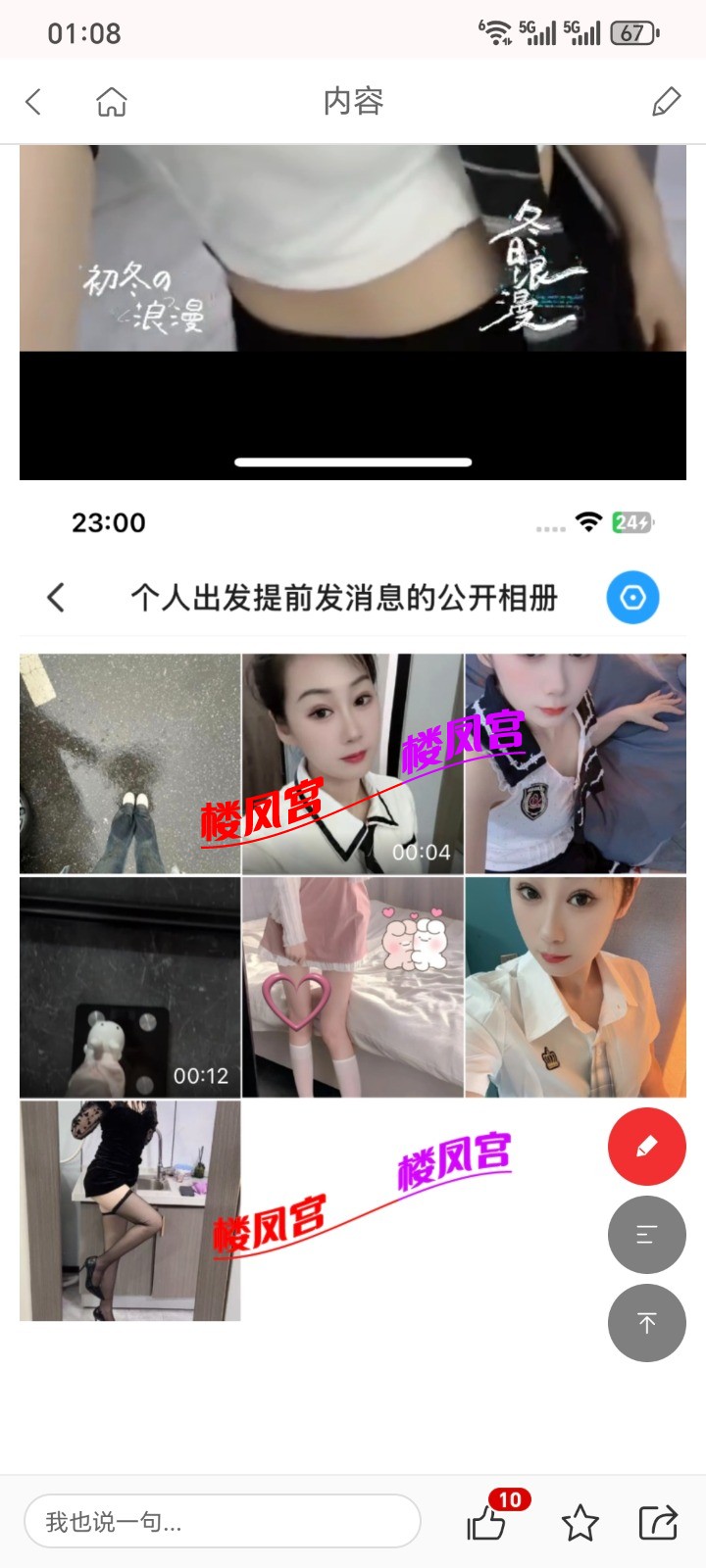Screen dimensions: 706x1568
Task: Add this post to favorites star
Action: 580,1523
